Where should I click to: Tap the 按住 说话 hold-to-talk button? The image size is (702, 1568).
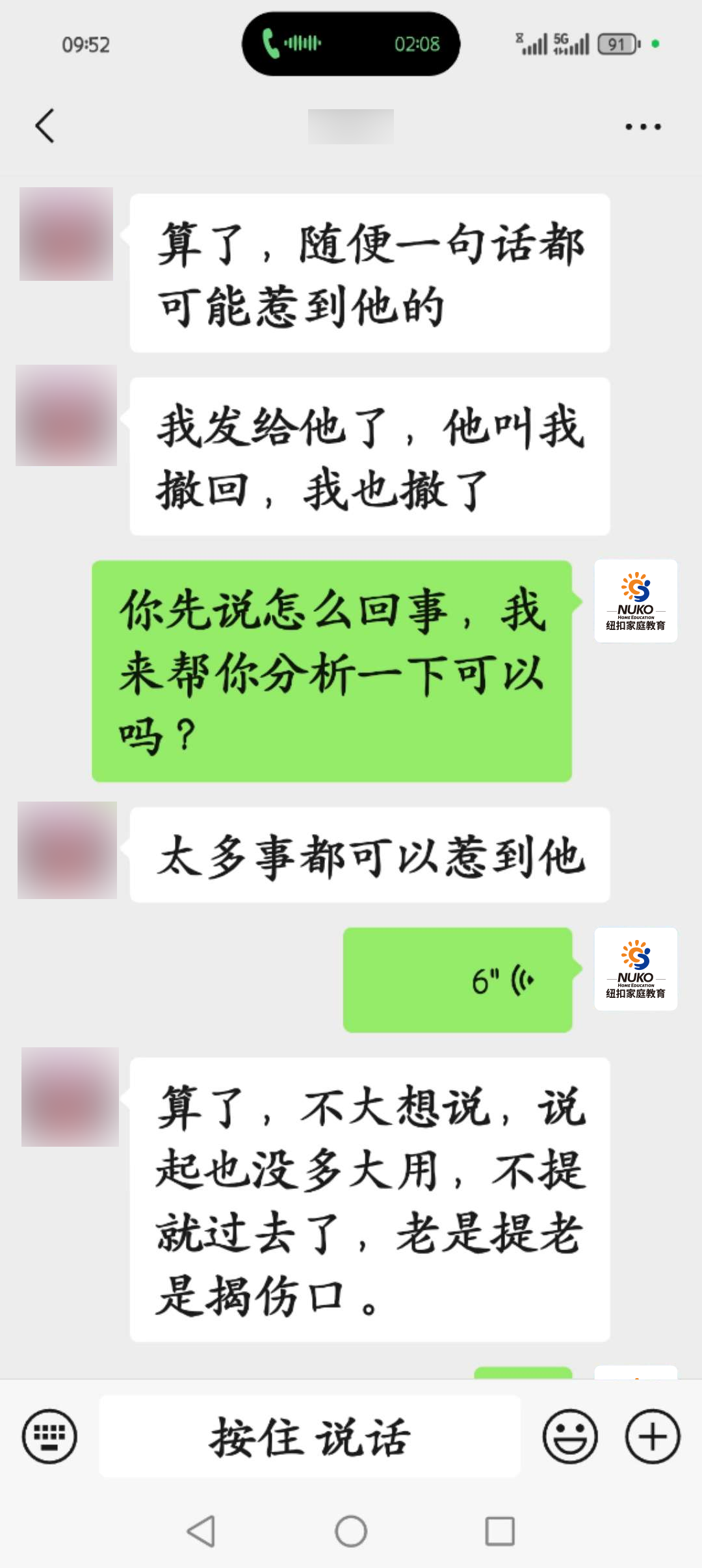[309, 1436]
